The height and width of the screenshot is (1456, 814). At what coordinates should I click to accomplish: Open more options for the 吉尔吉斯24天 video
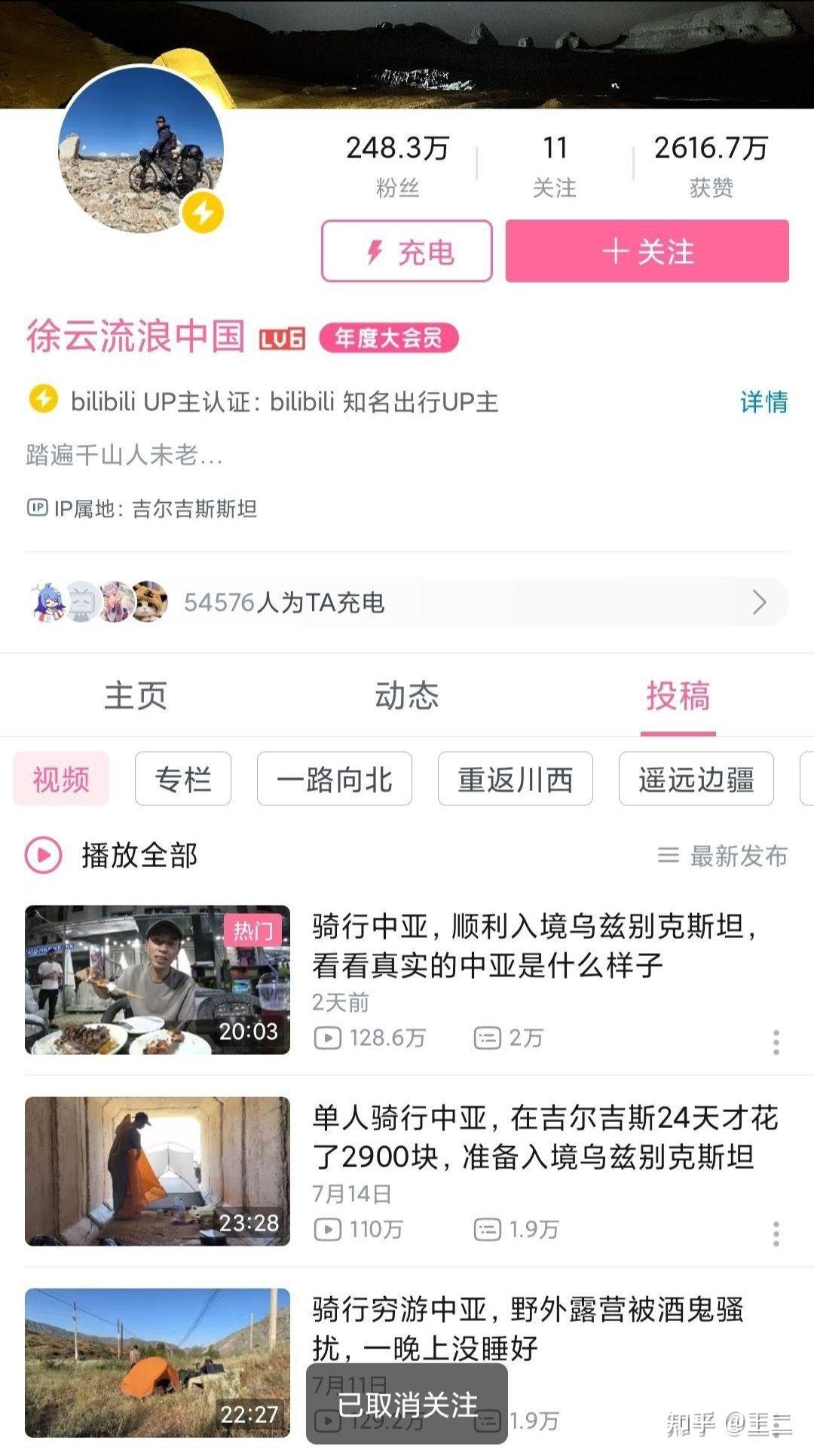pos(776,1233)
